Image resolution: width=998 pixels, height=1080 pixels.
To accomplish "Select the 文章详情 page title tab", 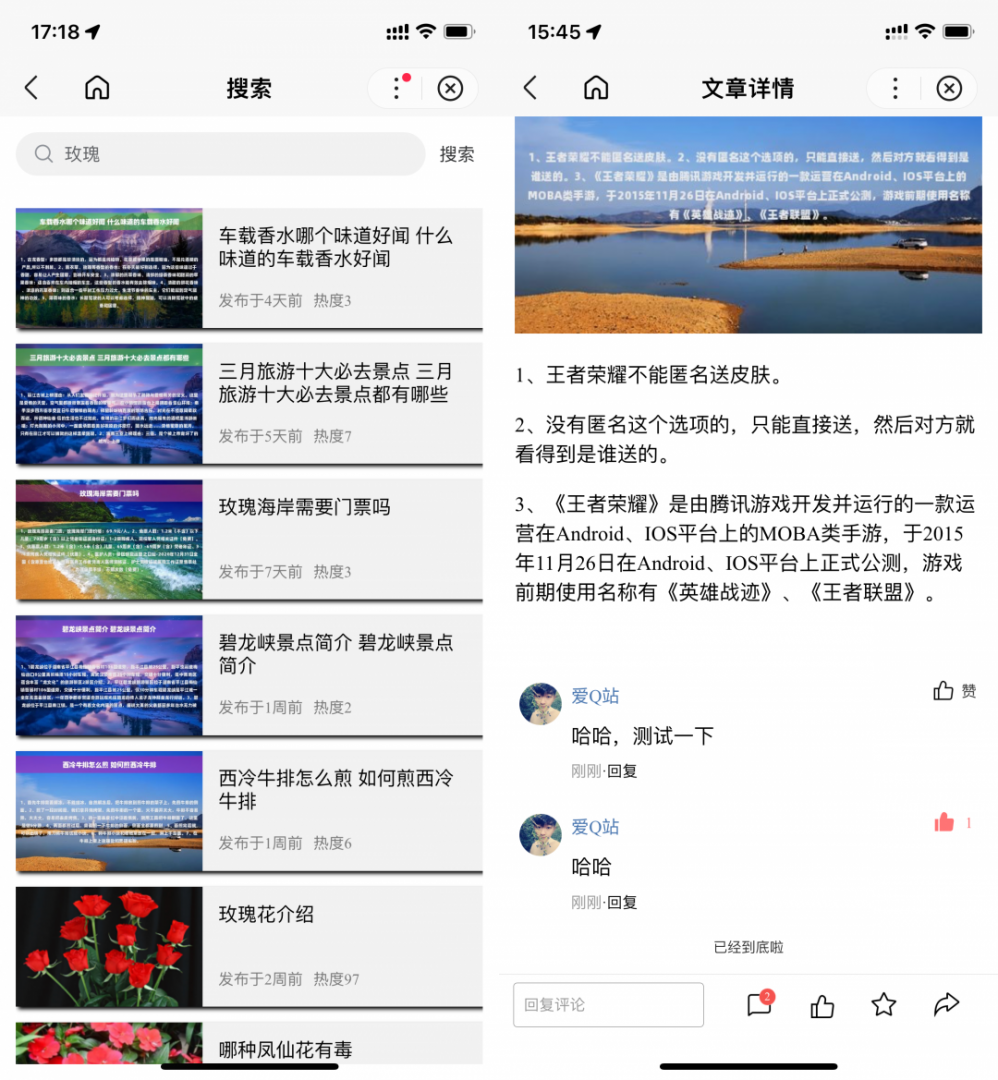I will (748, 88).
